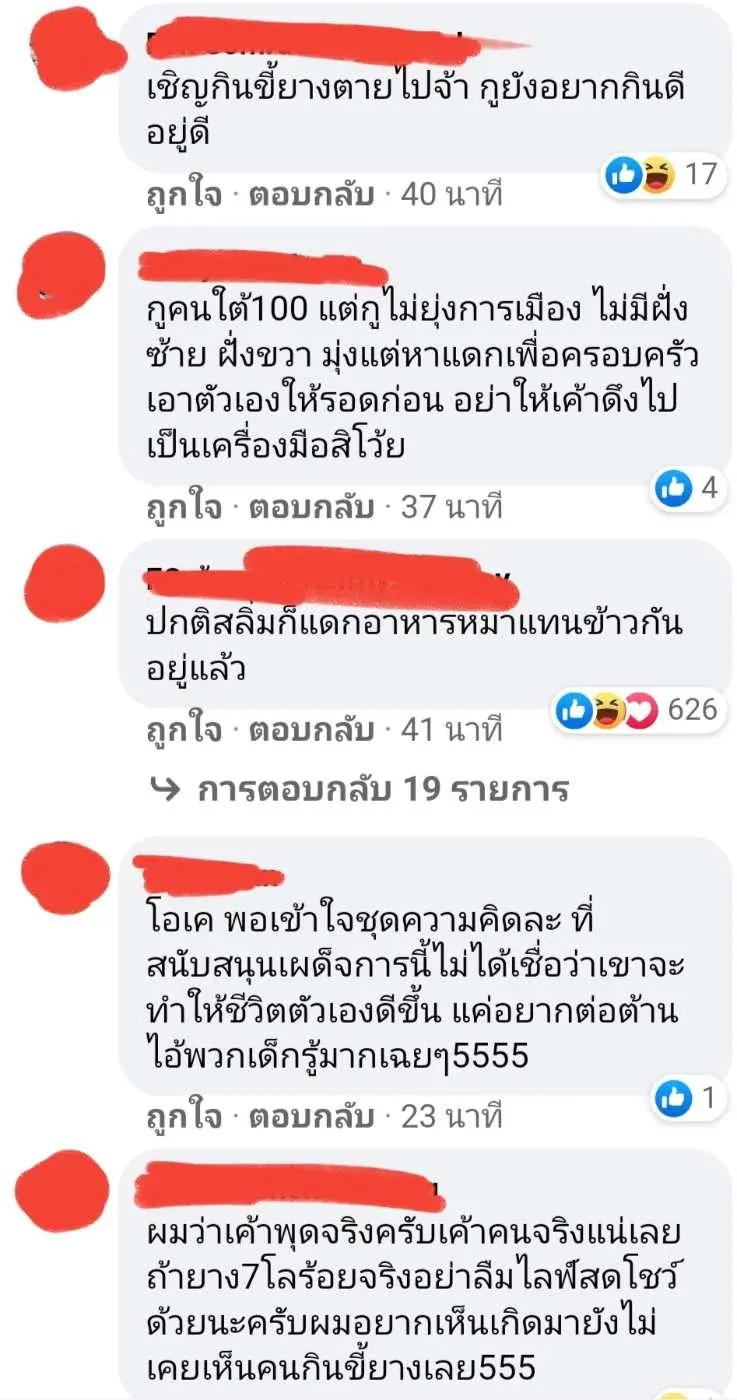Image resolution: width=737 pixels, height=1400 pixels.
Task: Like the comment posted 37 นาที ago
Action: pyautogui.click(x=182, y=508)
